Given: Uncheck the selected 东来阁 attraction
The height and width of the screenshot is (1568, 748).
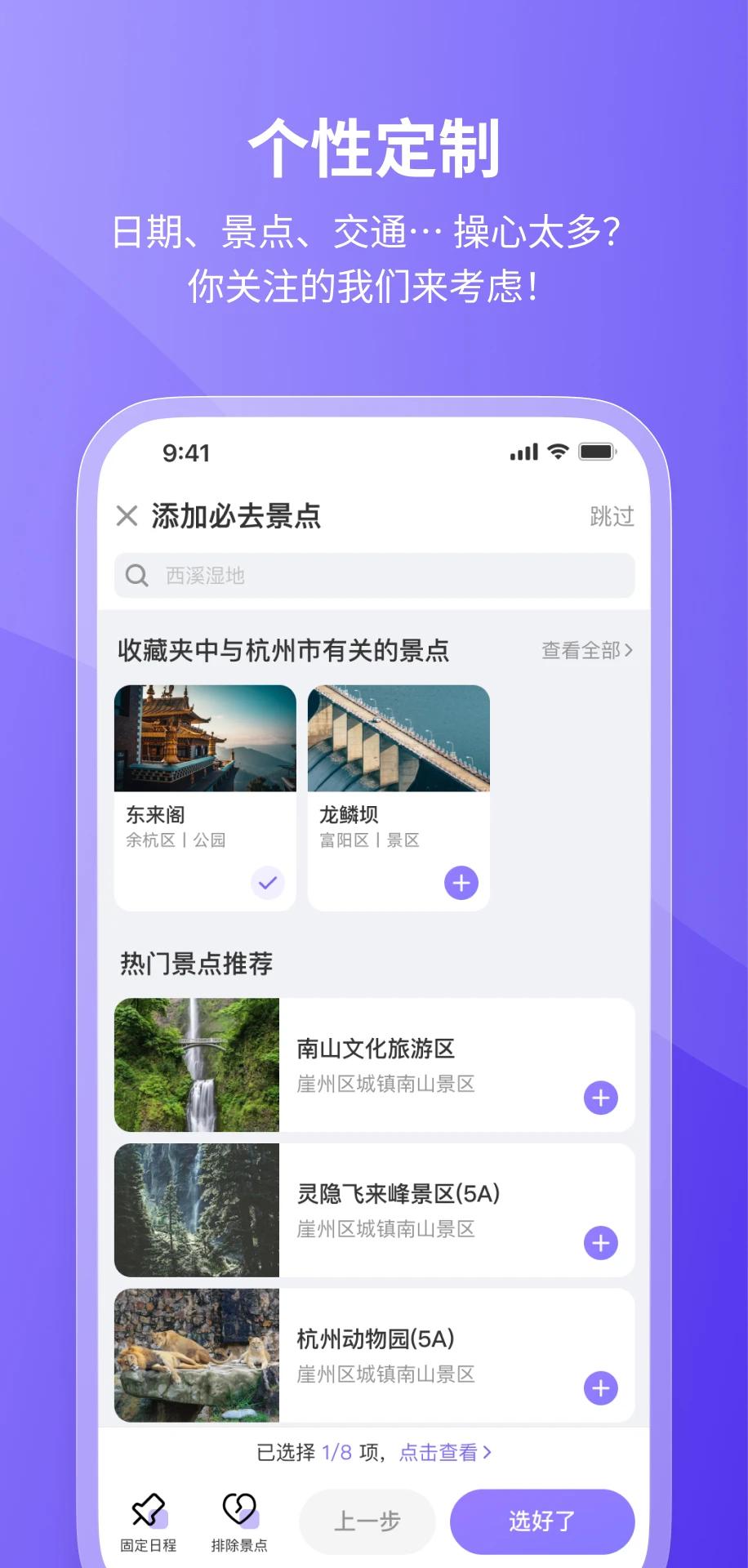Looking at the screenshot, I should pos(268,883).
